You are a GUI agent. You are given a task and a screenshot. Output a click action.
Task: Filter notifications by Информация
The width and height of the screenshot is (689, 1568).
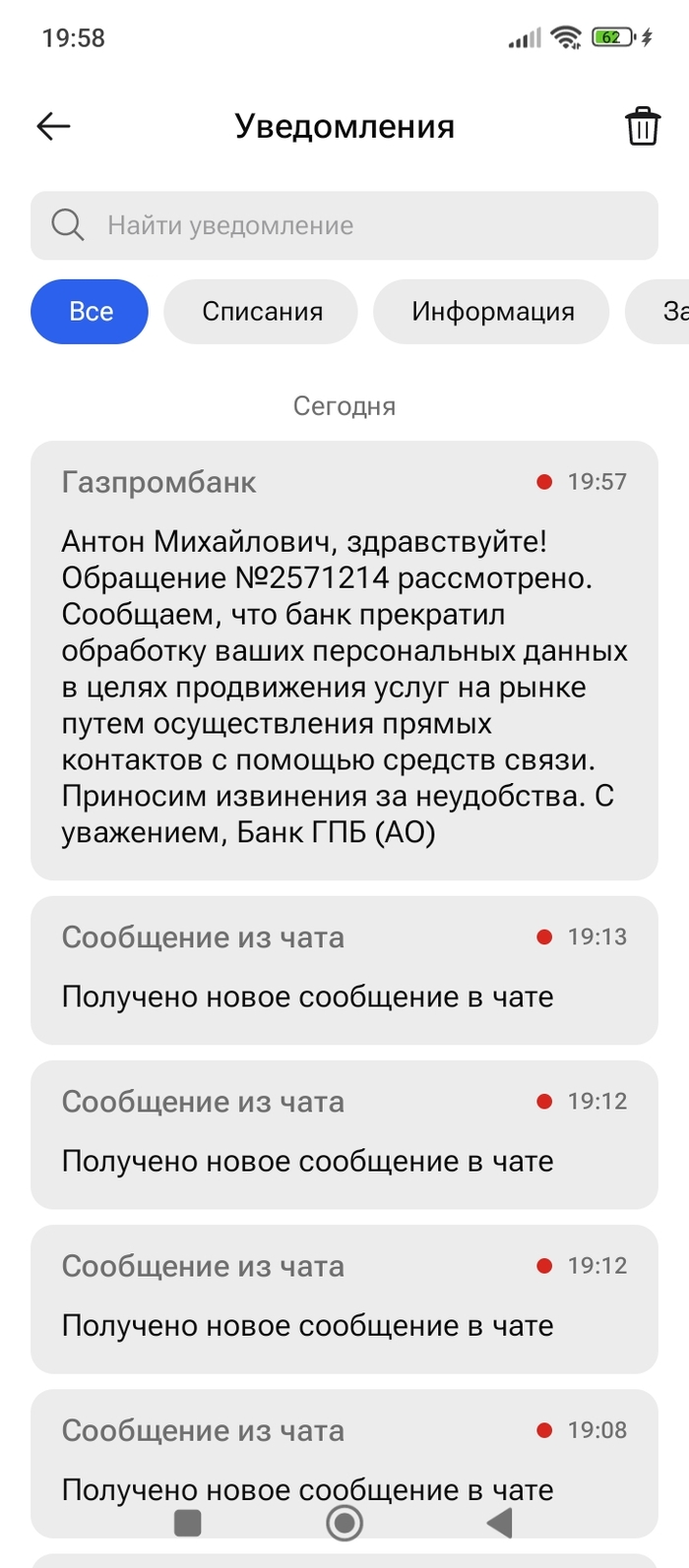[491, 312]
